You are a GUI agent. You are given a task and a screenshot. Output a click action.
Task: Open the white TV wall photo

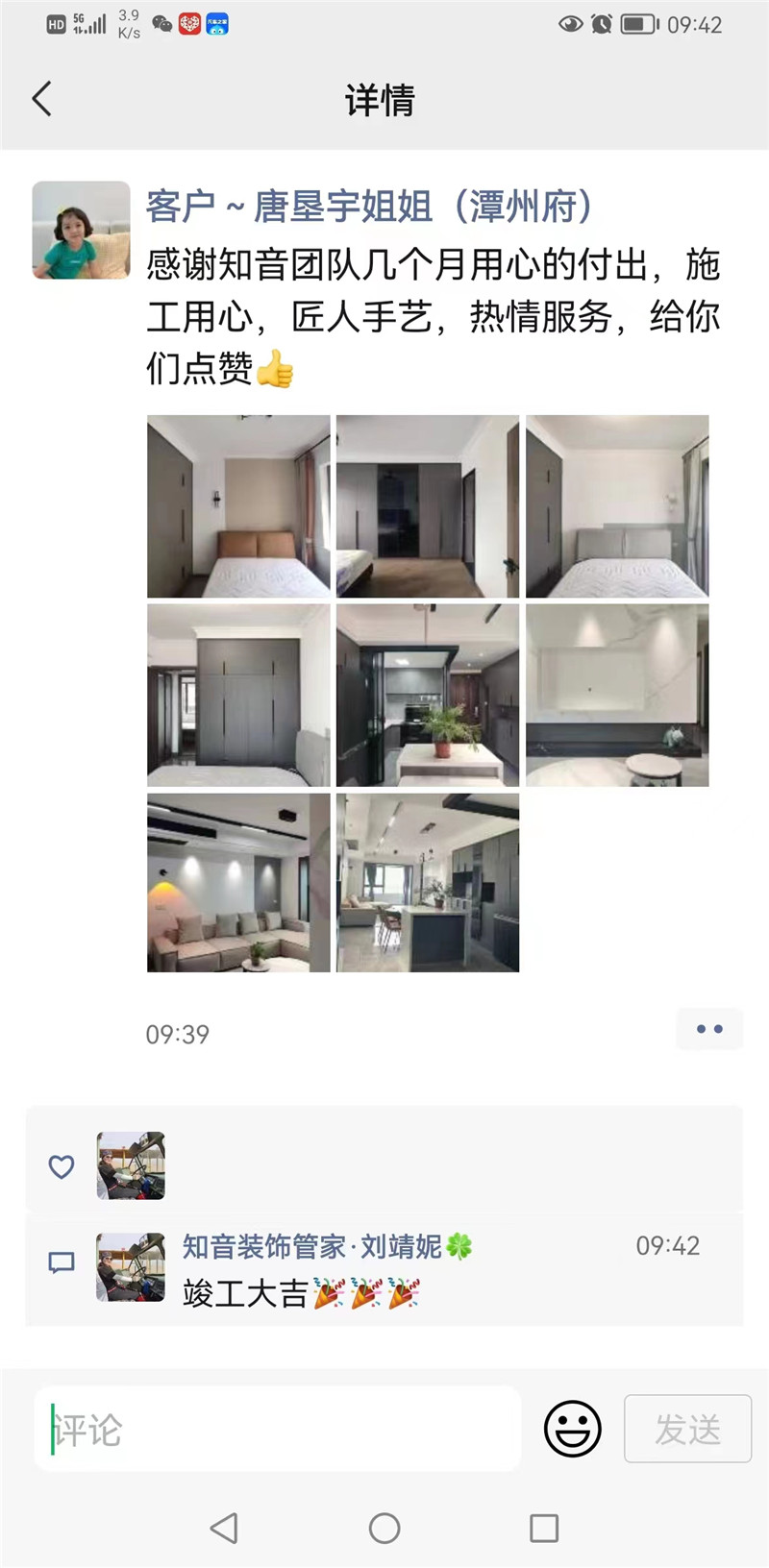[617, 696]
